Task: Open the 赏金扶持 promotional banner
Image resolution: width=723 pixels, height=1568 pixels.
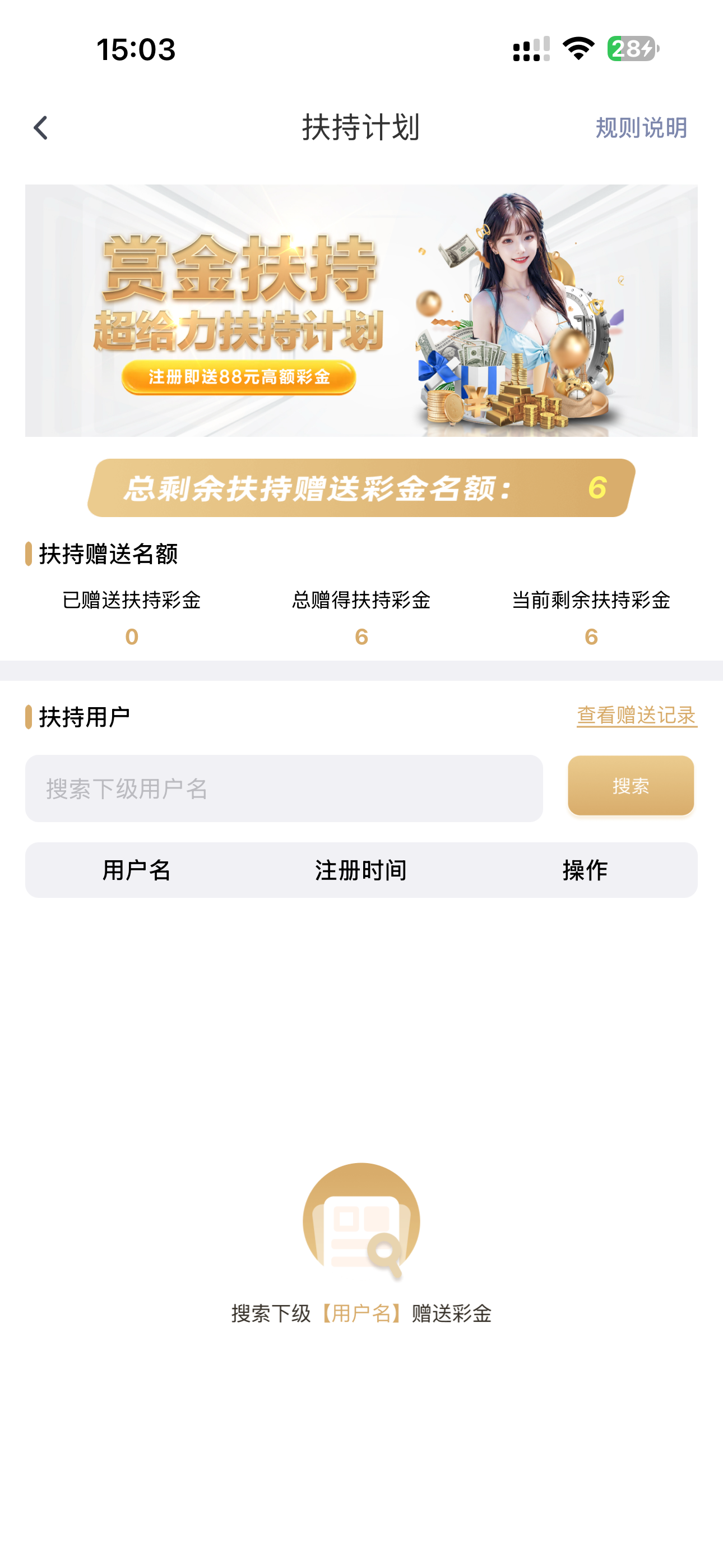Action: (361, 311)
